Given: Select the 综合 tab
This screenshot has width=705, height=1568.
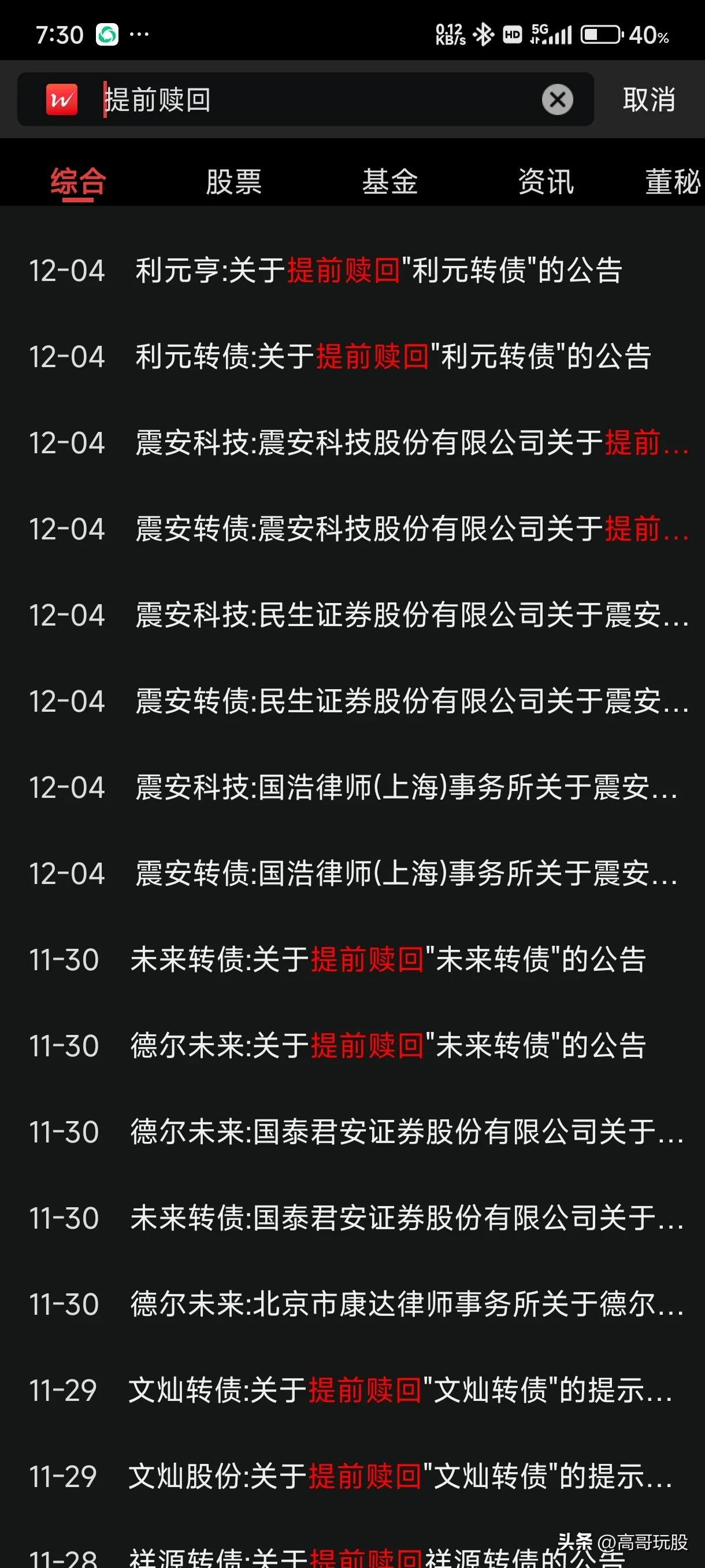Looking at the screenshot, I should (77, 182).
